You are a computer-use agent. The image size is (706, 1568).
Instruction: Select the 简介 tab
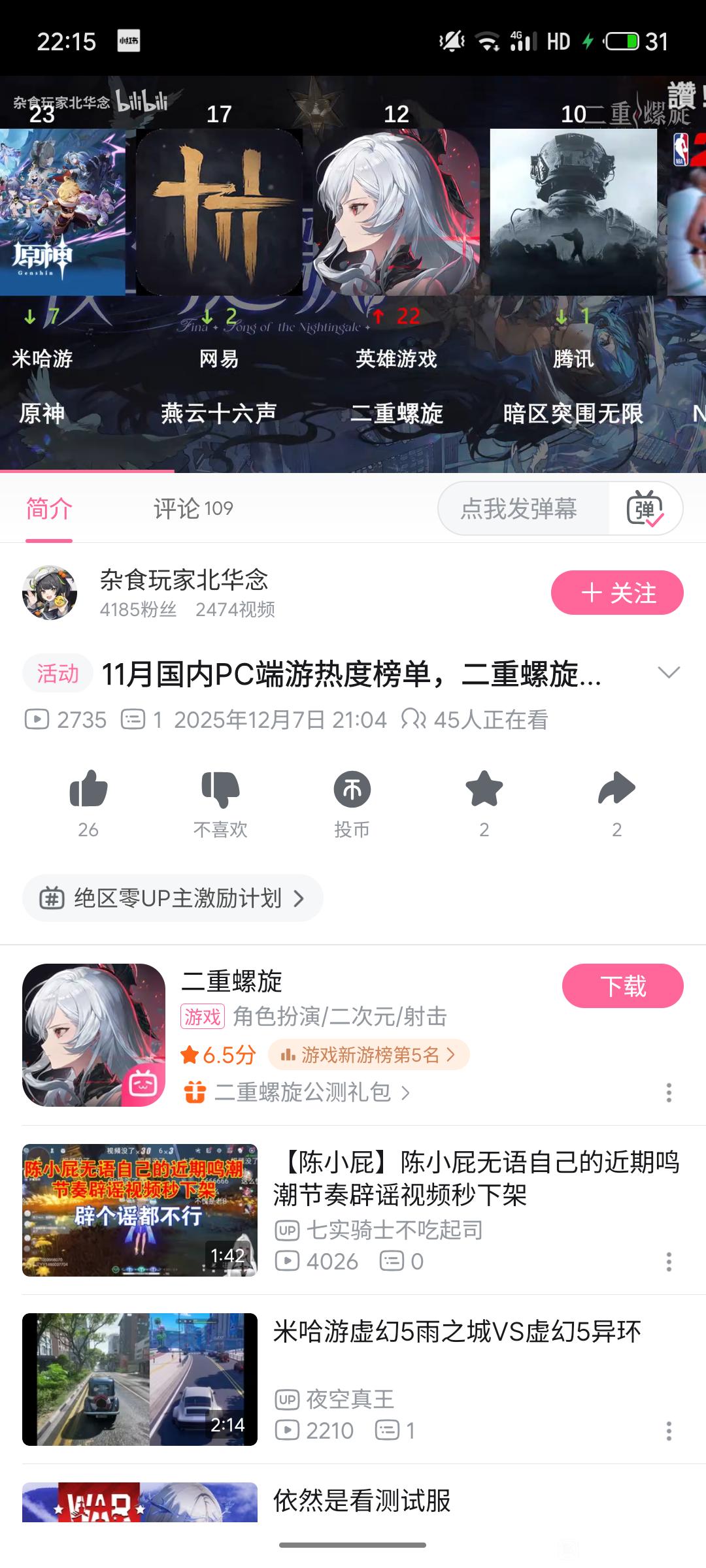(x=49, y=508)
